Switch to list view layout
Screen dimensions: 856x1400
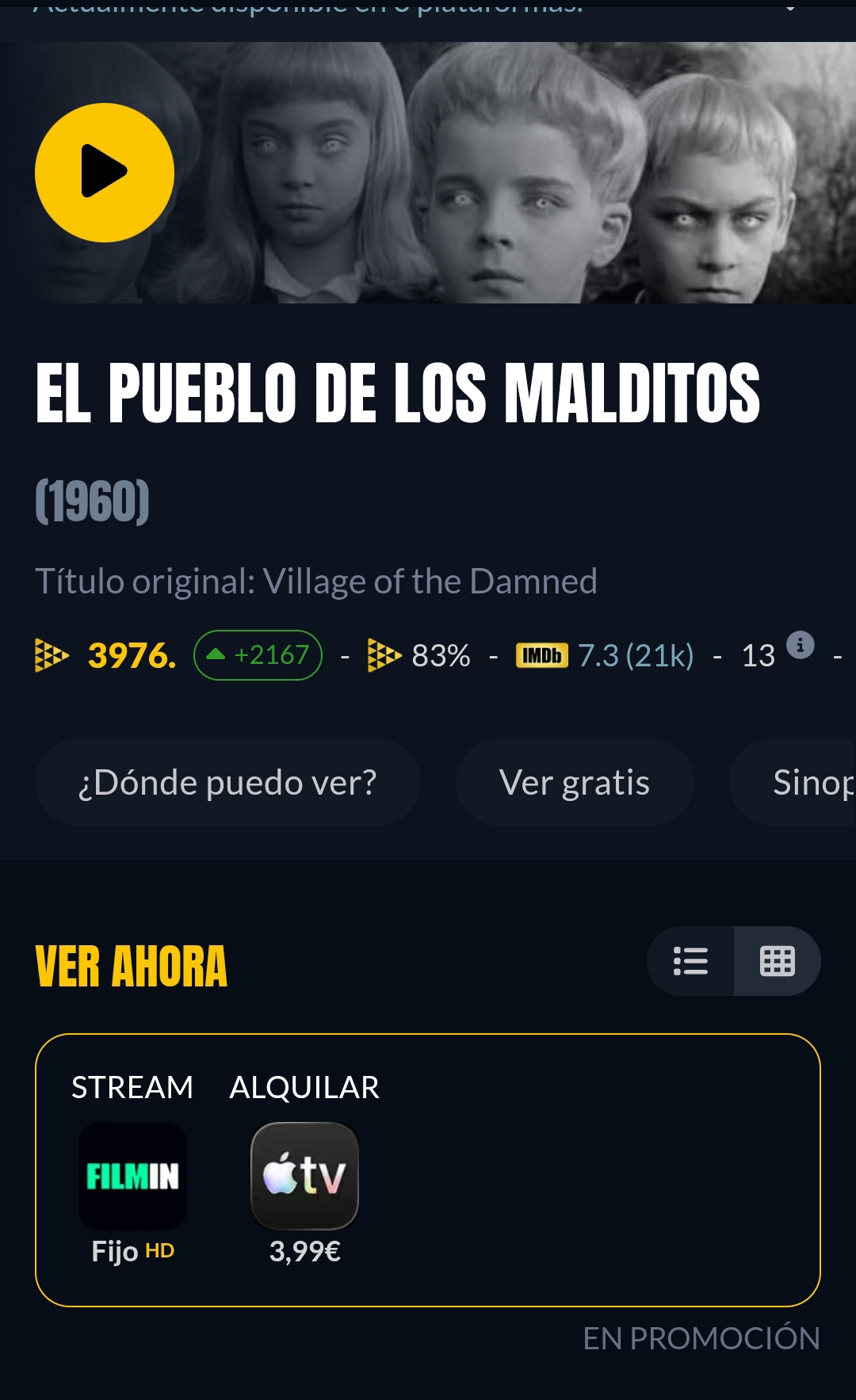coord(690,961)
